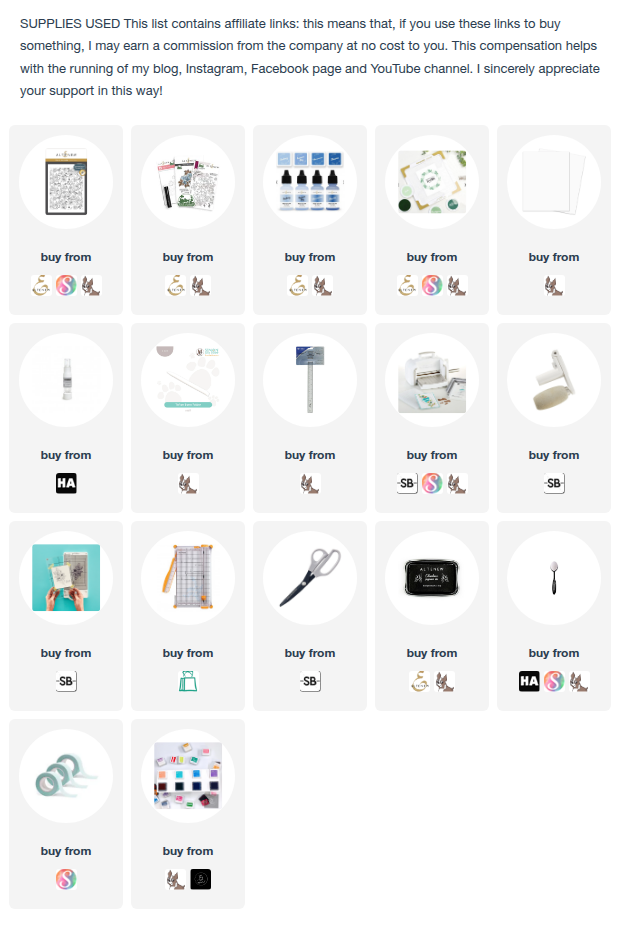View the paper trimmer product
This screenshot has width=620, height=929.
click(188, 579)
